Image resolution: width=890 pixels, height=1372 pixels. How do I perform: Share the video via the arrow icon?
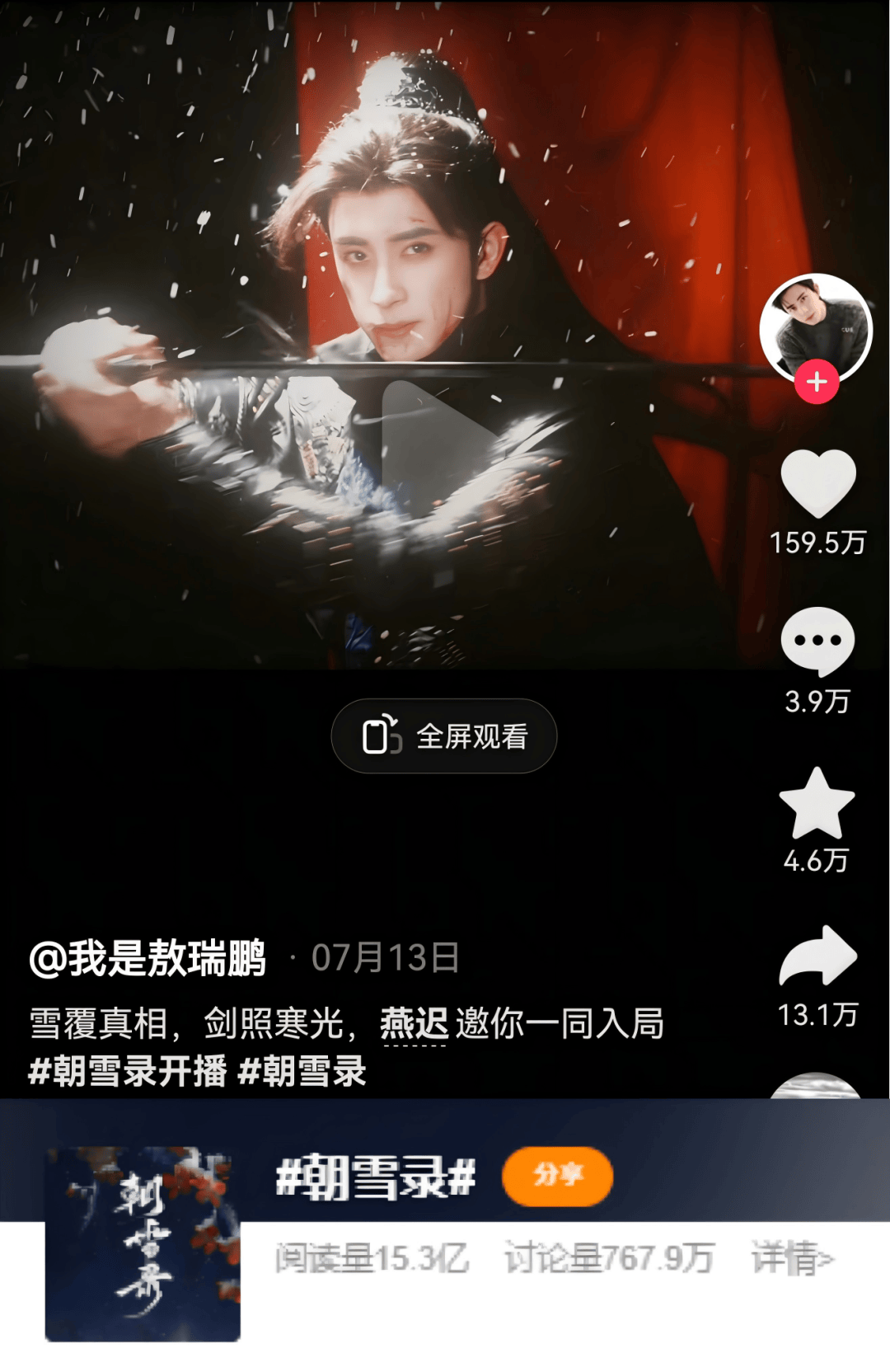click(818, 956)
